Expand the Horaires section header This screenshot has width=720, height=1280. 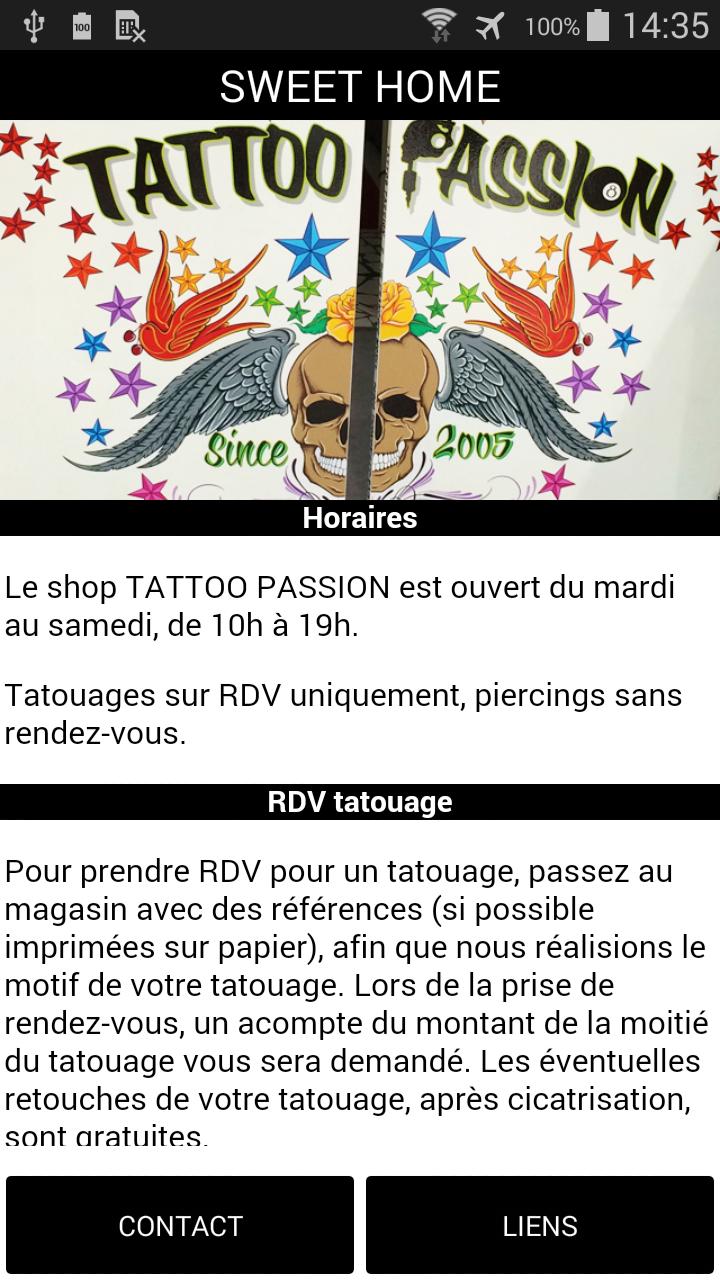coord(360,518)
